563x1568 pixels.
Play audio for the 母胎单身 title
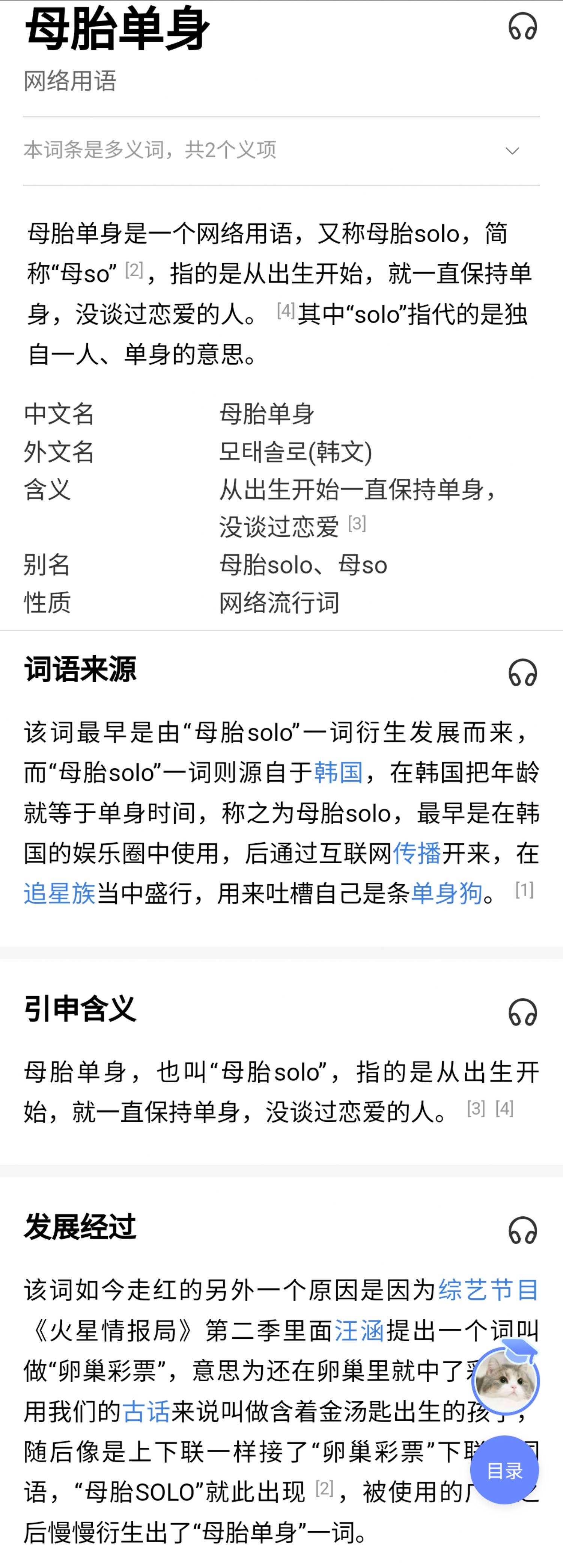click(522, 27)
